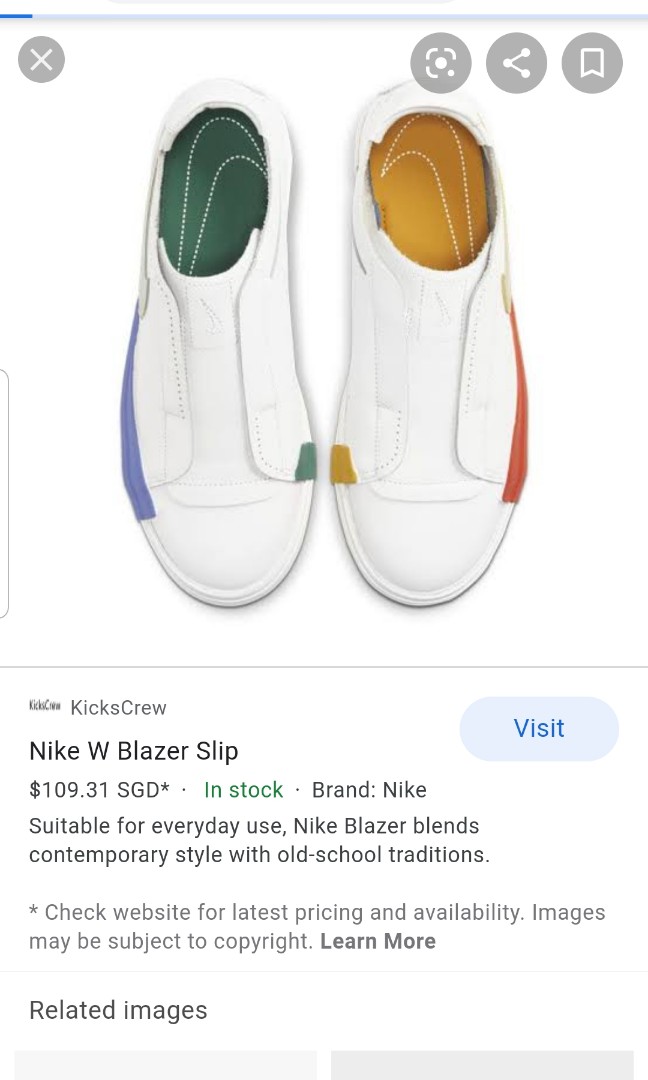Save image to collection
This screenshot has width=648, height=1080.
(592, 63)
